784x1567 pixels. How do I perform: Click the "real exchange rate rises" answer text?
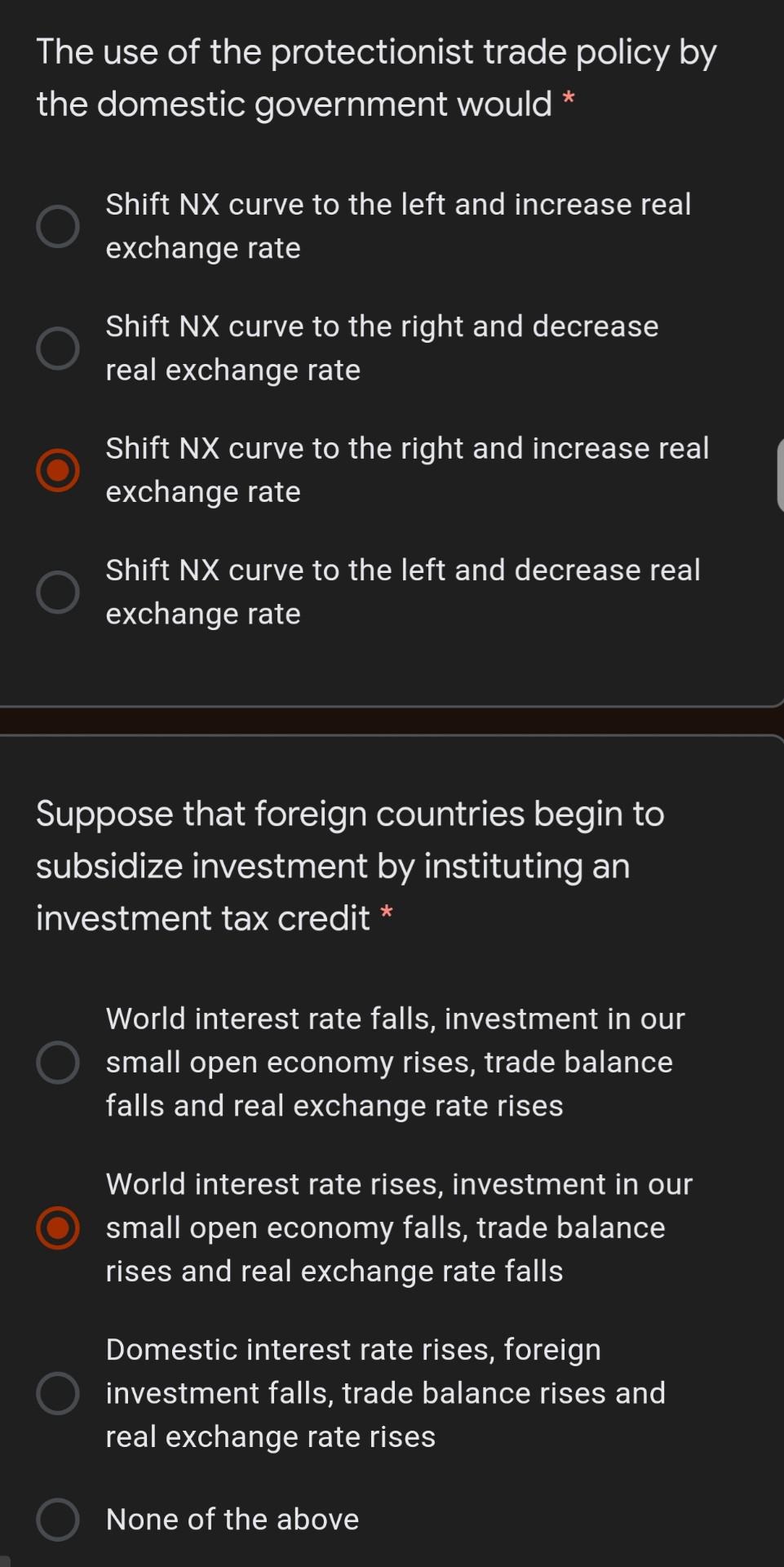coord(269,1436)
